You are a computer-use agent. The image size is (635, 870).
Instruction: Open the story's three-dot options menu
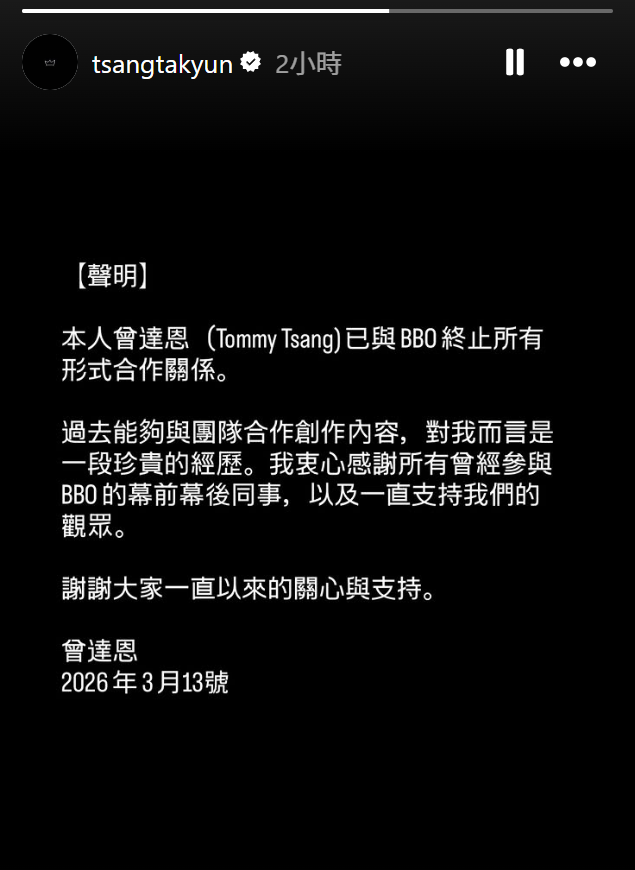[x=577, y=63]
